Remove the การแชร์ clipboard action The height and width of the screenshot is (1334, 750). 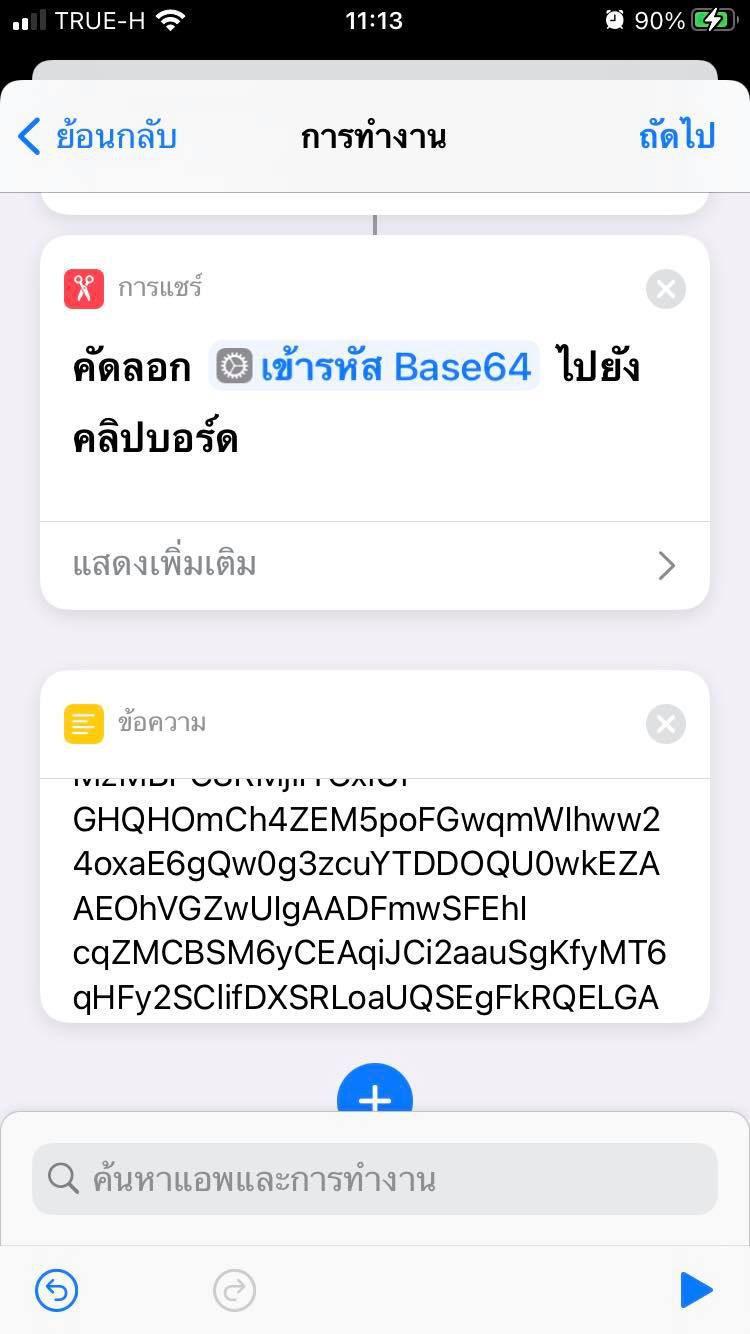(666, 290)
